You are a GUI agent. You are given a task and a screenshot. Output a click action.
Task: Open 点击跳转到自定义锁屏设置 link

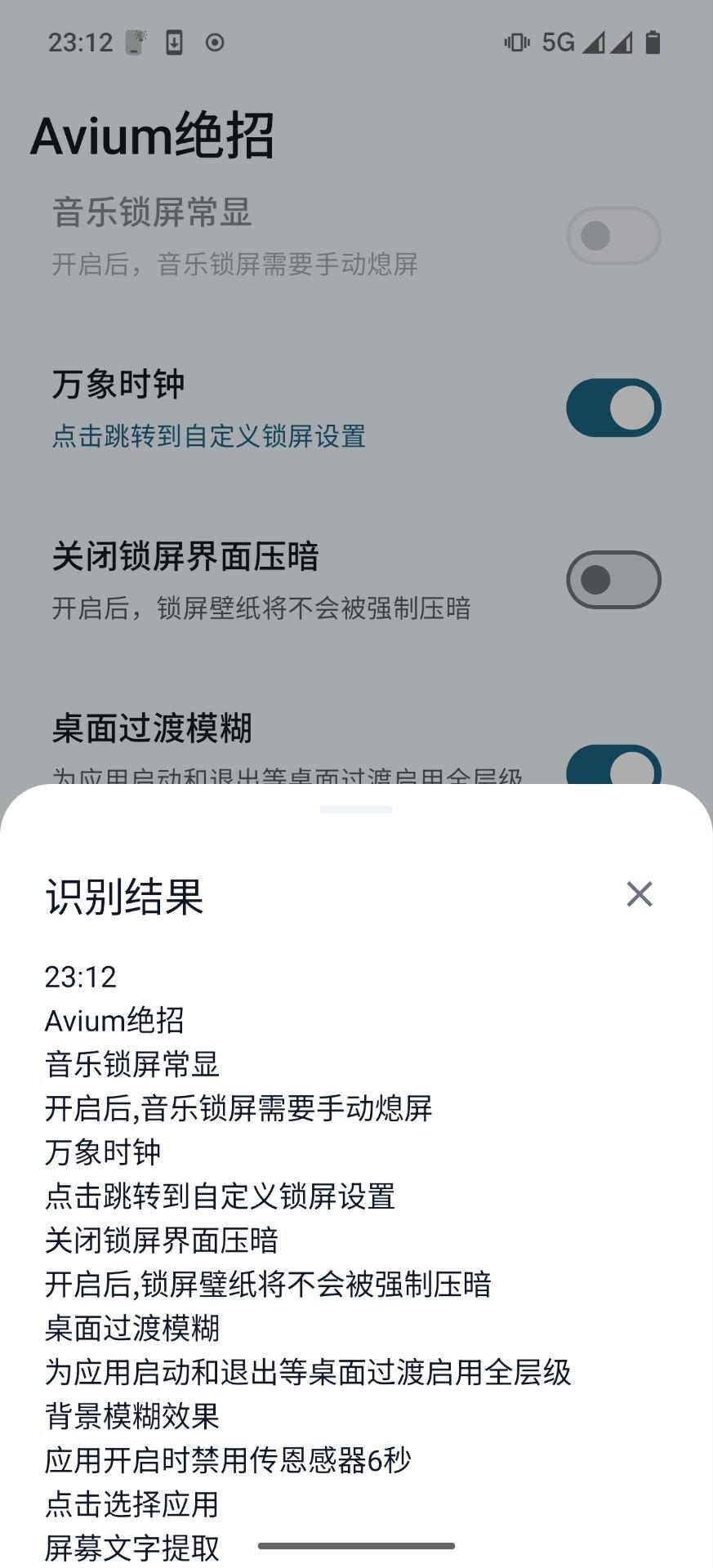click(x=209, y=436)
